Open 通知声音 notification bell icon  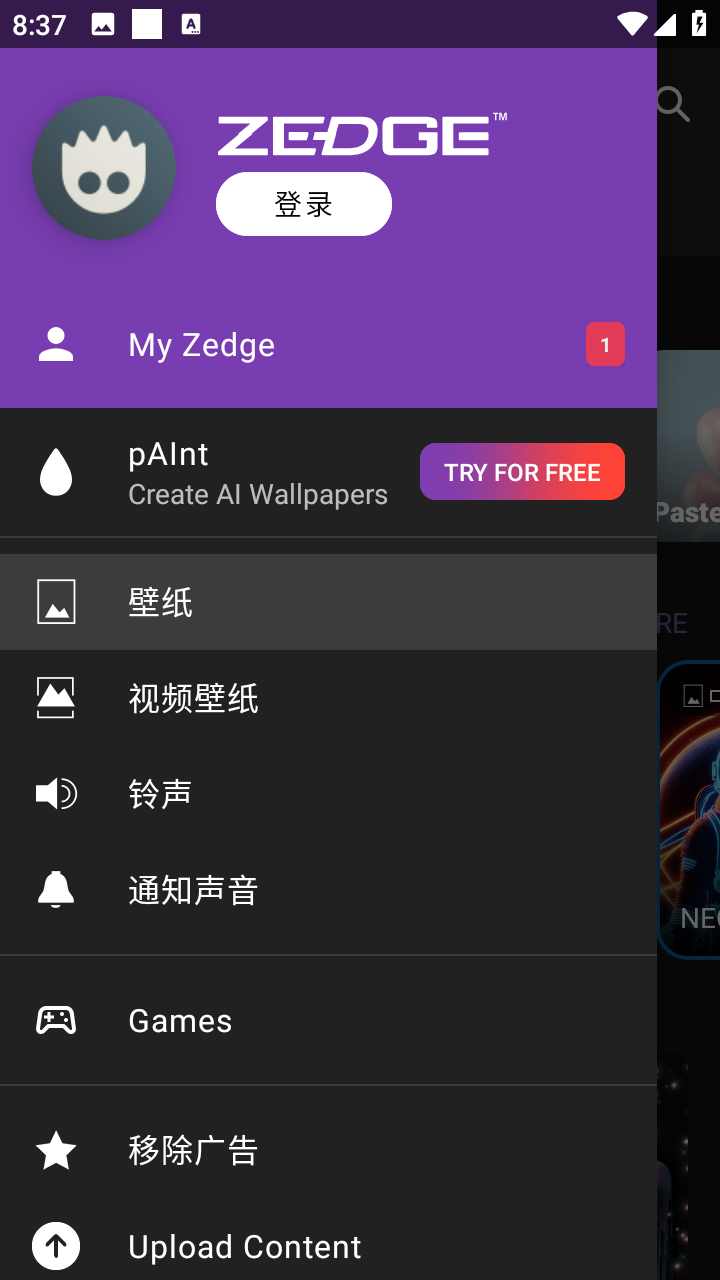point(57,889)
